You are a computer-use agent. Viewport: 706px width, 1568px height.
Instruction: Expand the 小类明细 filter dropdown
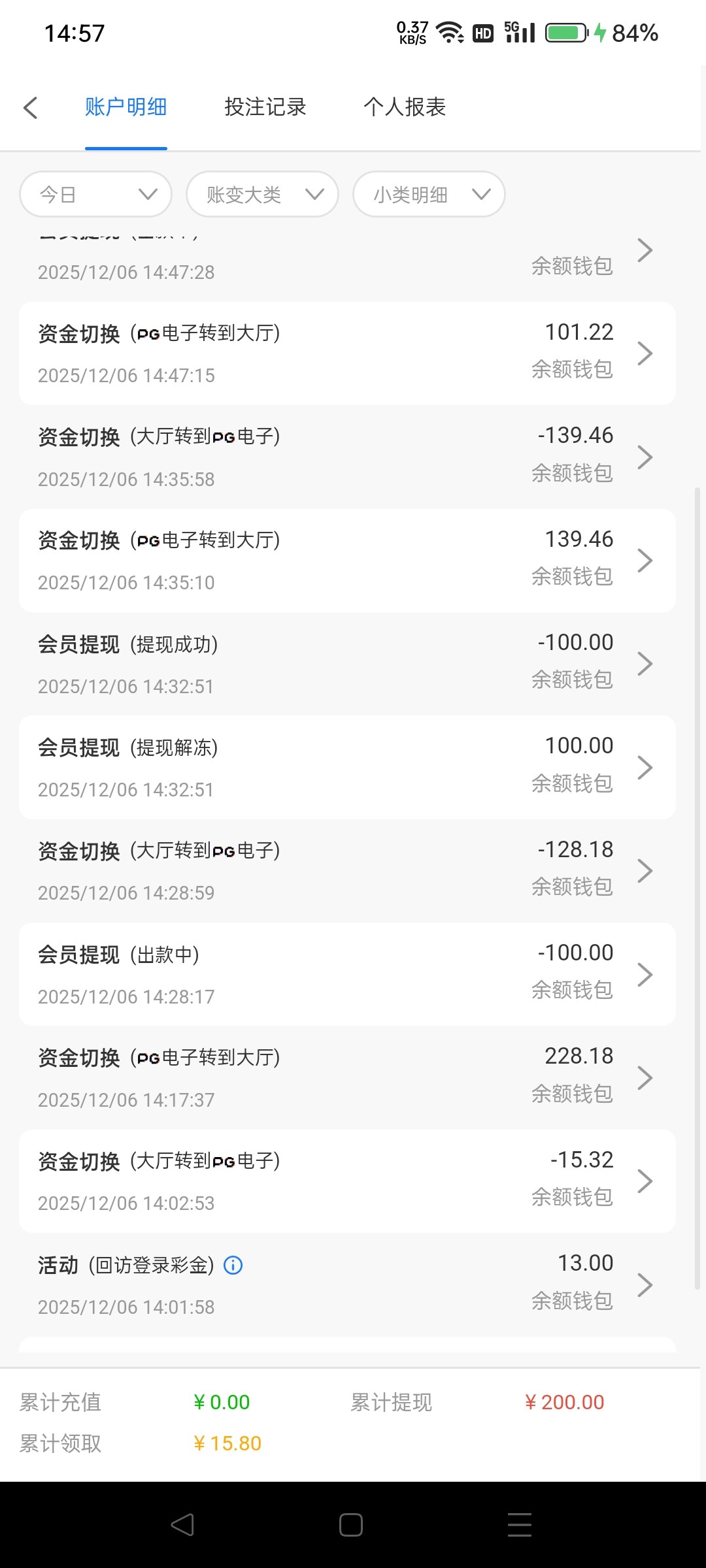tap(429, 194)
